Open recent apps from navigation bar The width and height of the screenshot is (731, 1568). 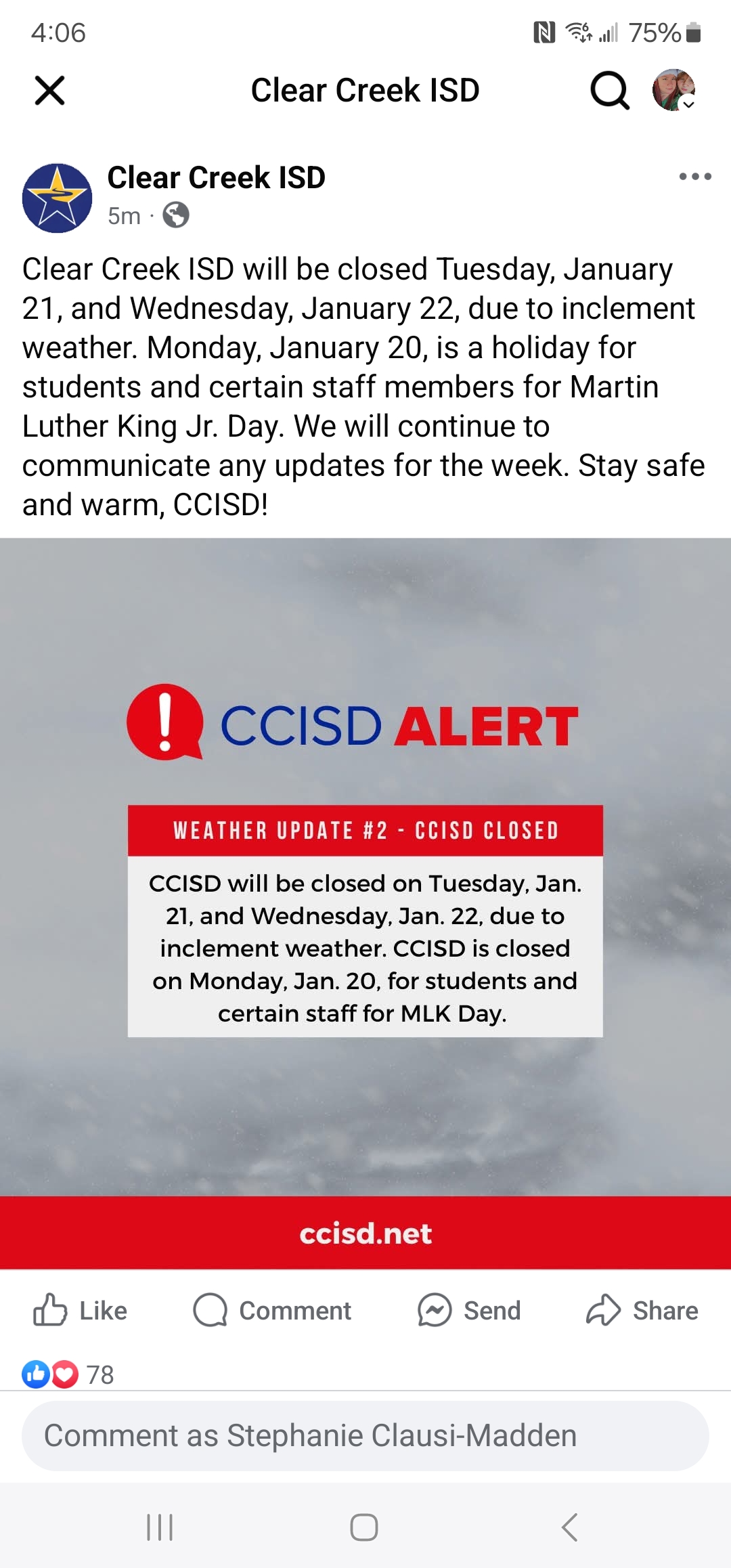point(160,1527)
